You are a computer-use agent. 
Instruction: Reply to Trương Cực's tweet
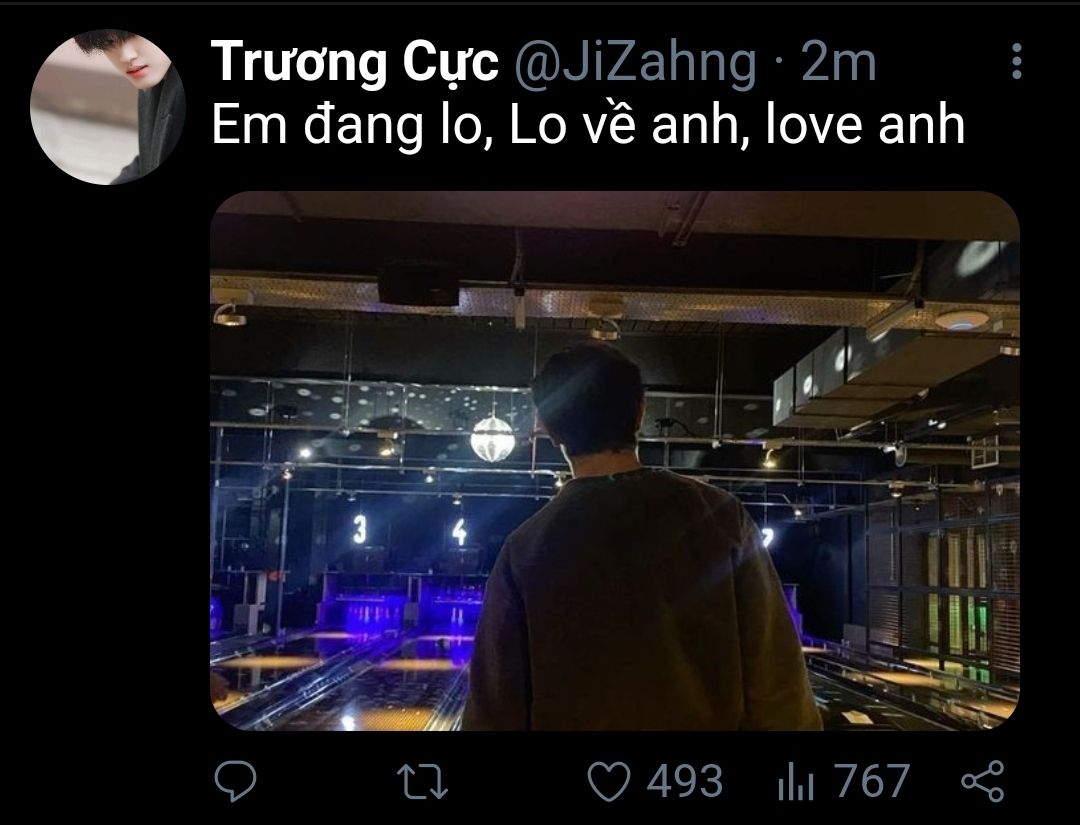[236, 781]
